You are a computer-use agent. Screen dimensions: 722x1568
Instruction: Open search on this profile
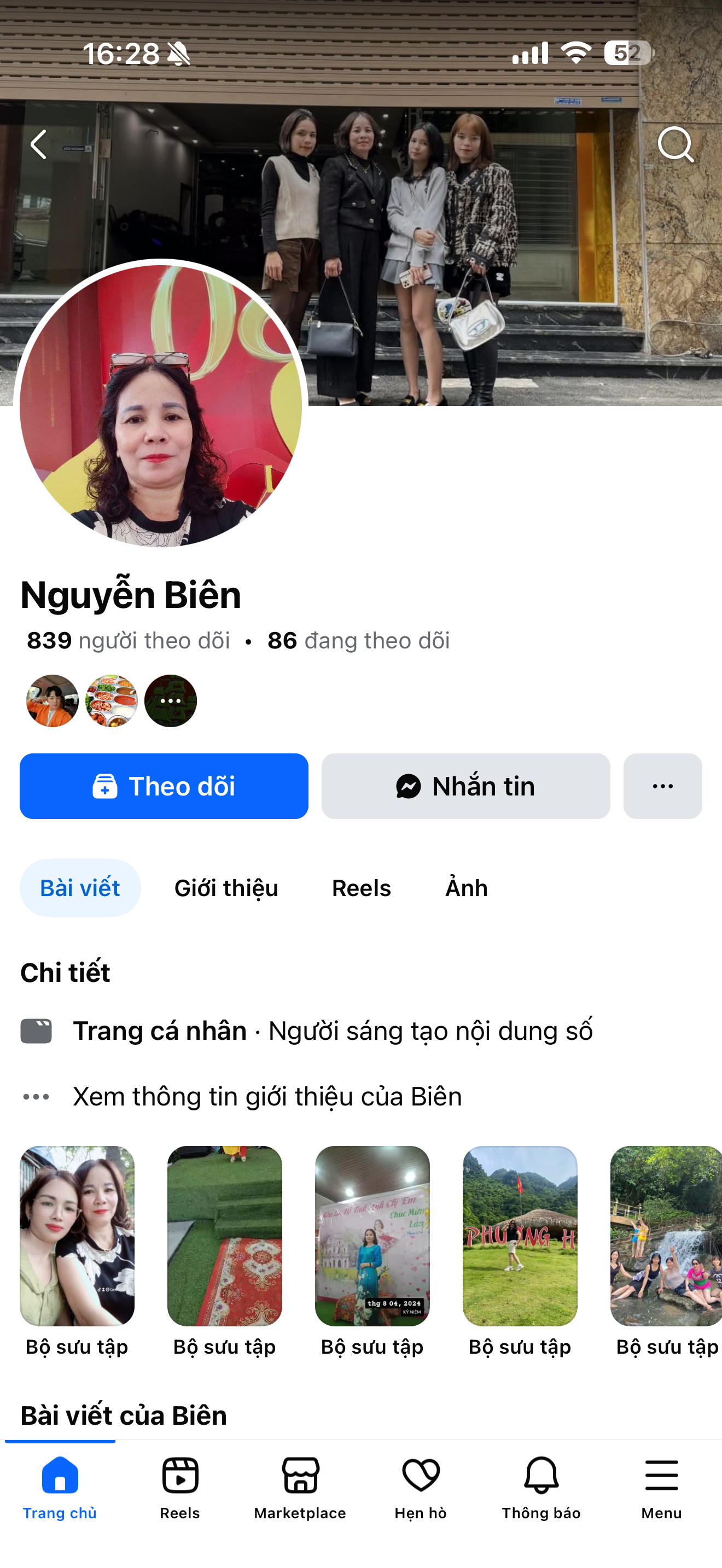(675, 145)
